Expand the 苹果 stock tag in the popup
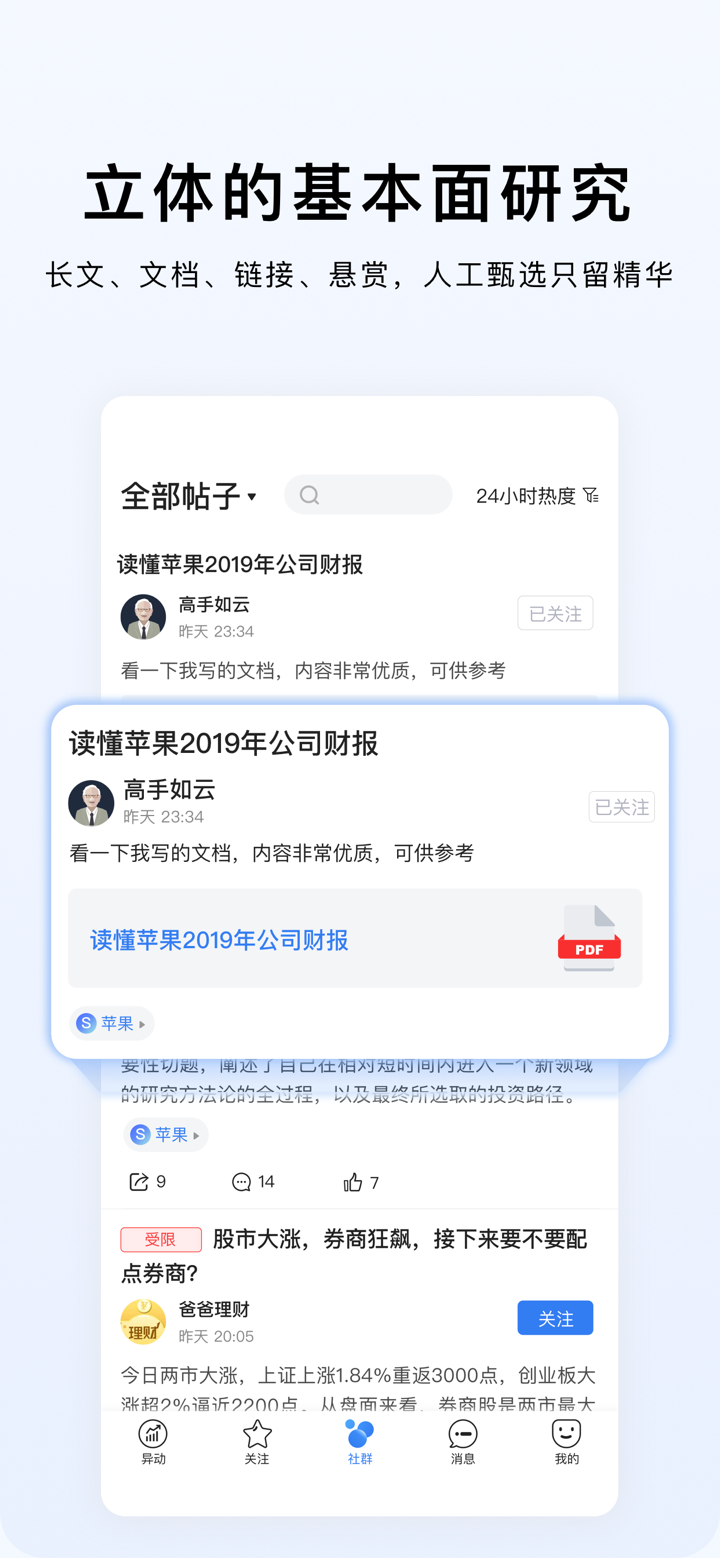 tap(111, 1023)
